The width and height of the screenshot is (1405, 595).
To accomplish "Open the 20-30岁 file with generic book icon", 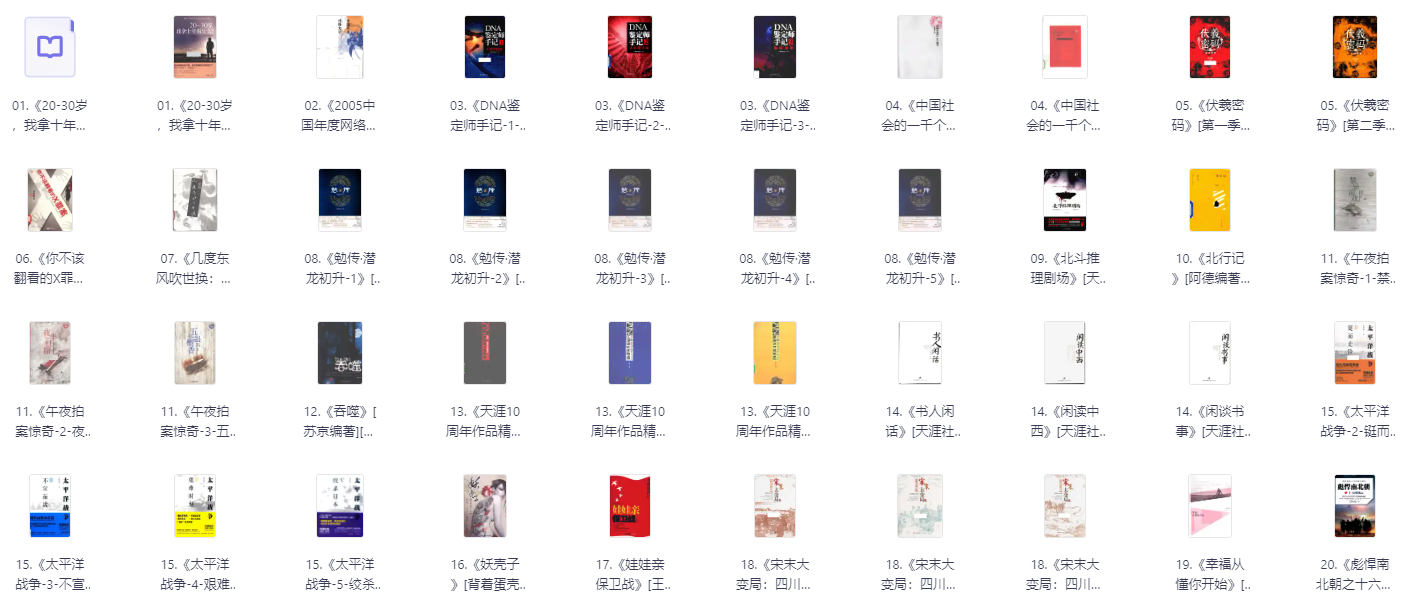I will point(49,47).
